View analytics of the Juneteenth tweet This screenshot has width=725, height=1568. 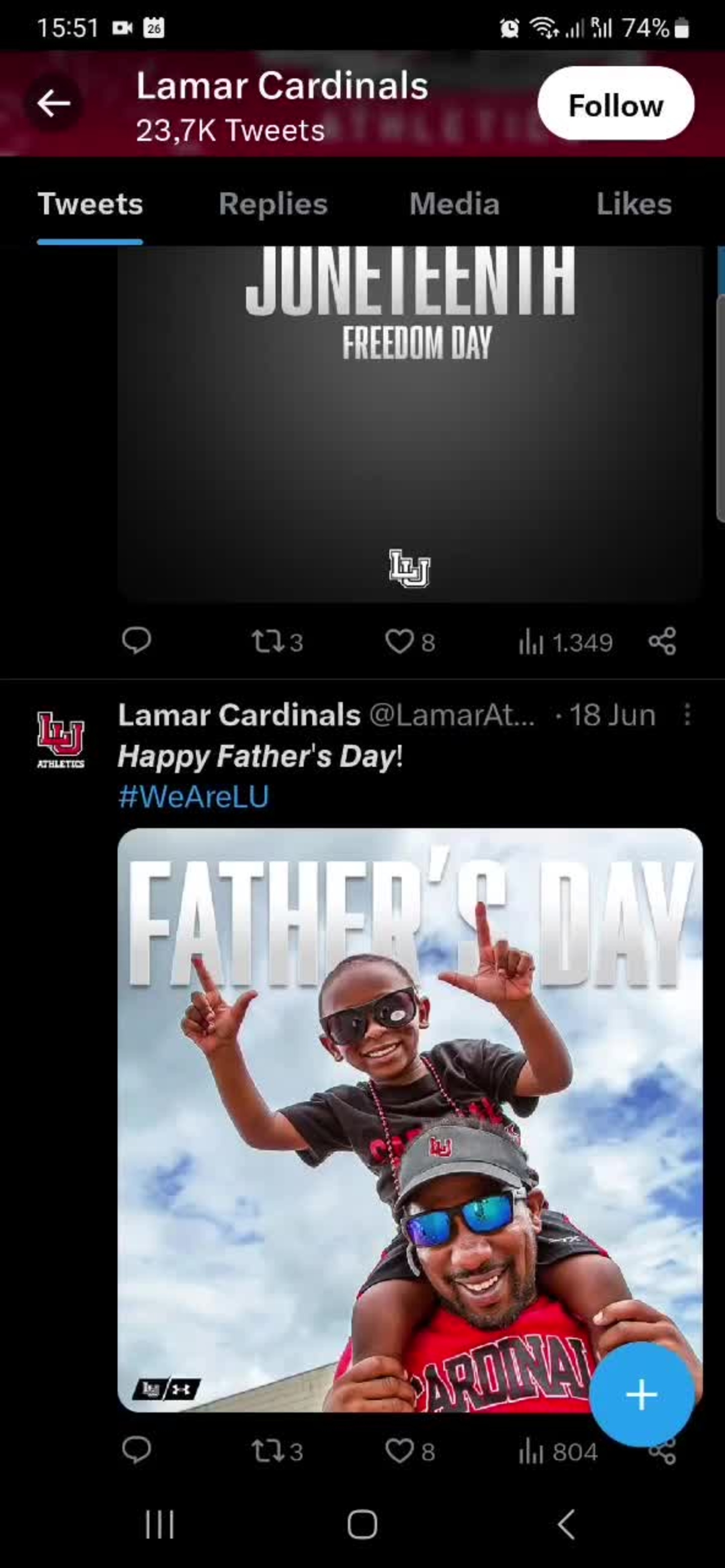pyautogui.click(x=565, y=642)
